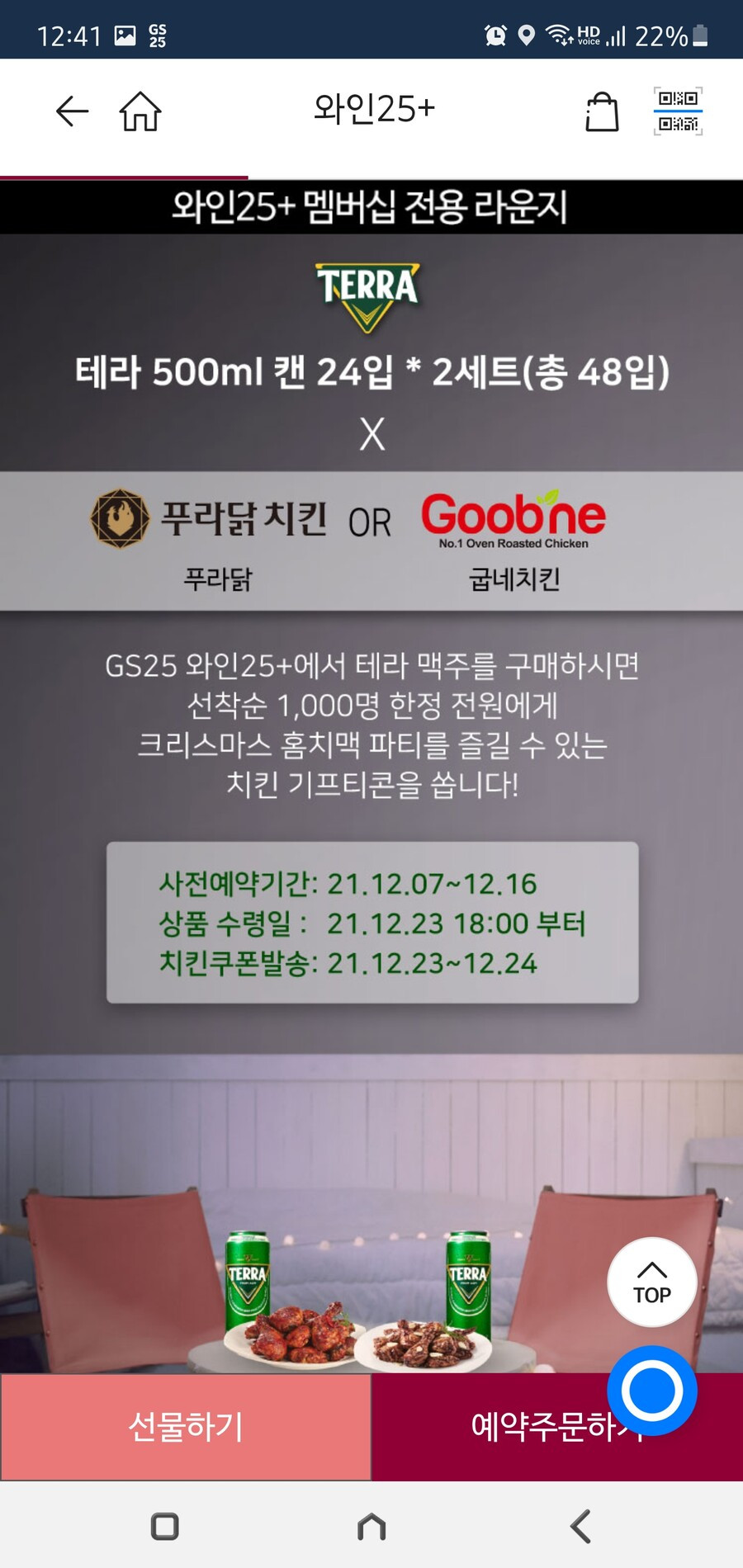Jump to top with TOP button

tap(652, 1282)
